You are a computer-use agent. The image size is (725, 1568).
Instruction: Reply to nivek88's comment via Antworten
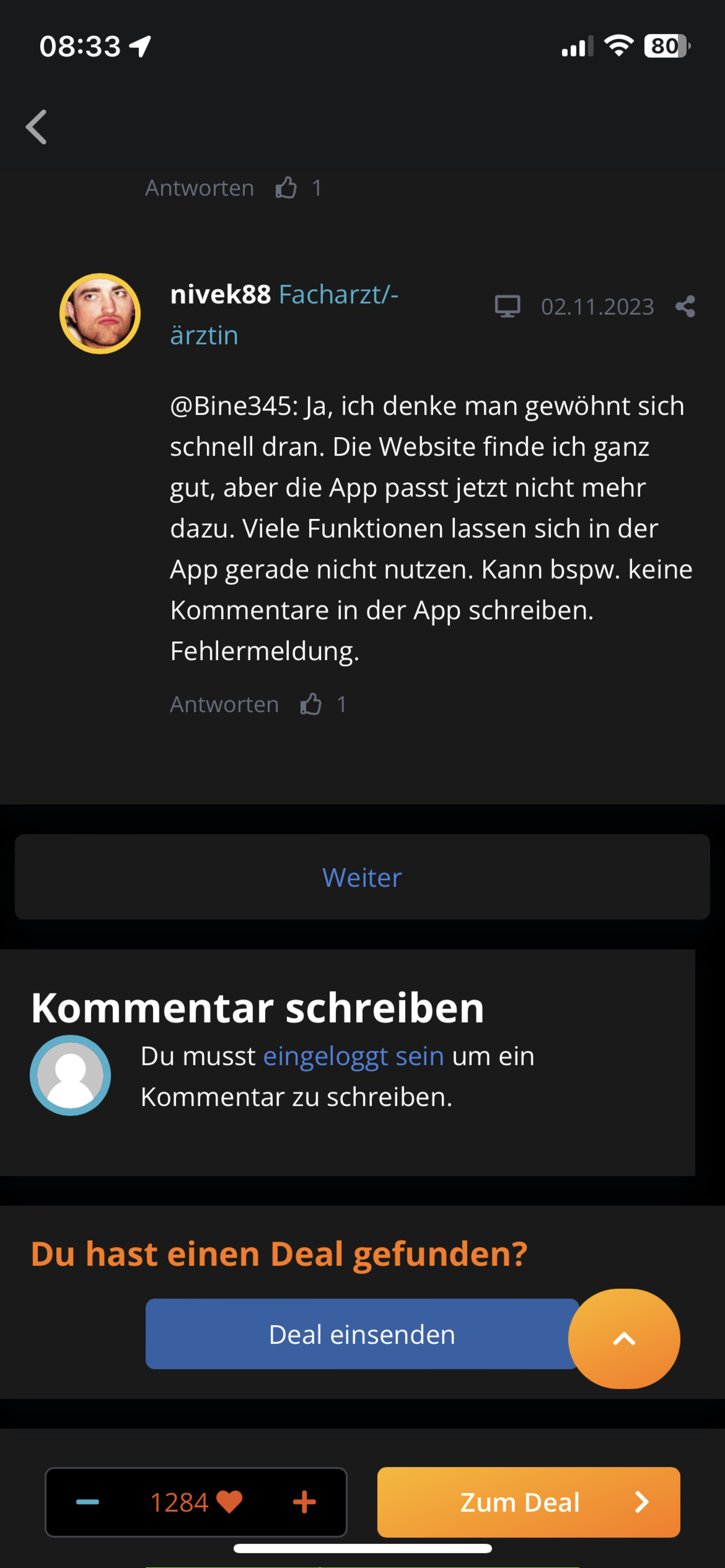pos(224,704)
